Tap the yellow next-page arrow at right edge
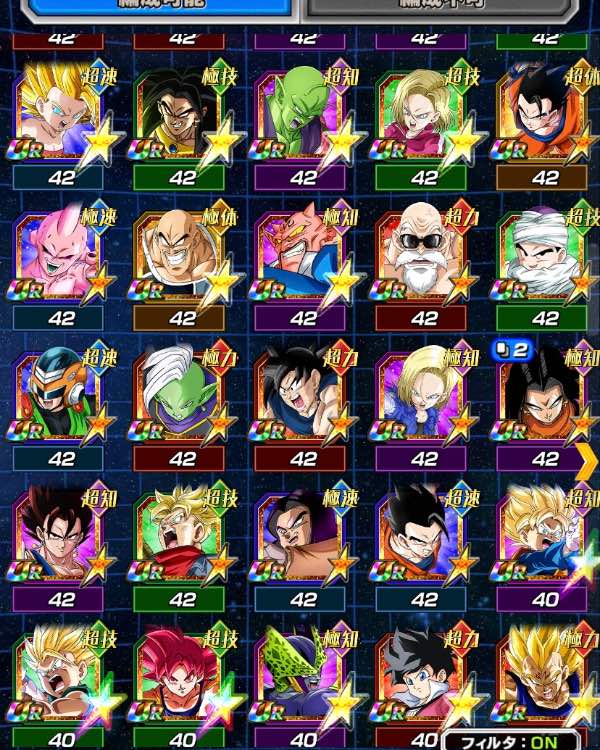This screenshot has height=750, width=600. click(588, 458)
